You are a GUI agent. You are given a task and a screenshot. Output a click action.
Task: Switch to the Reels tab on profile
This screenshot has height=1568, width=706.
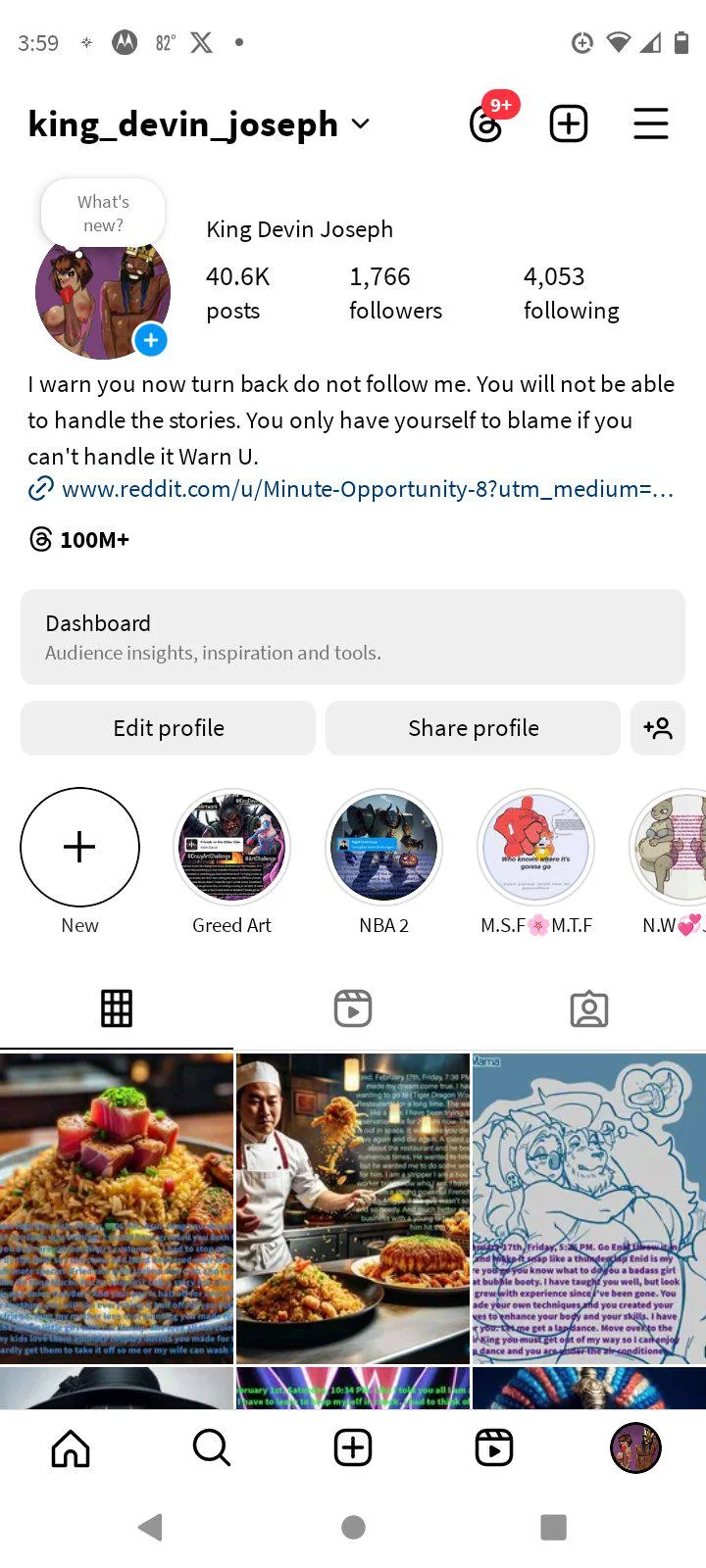352,1008
